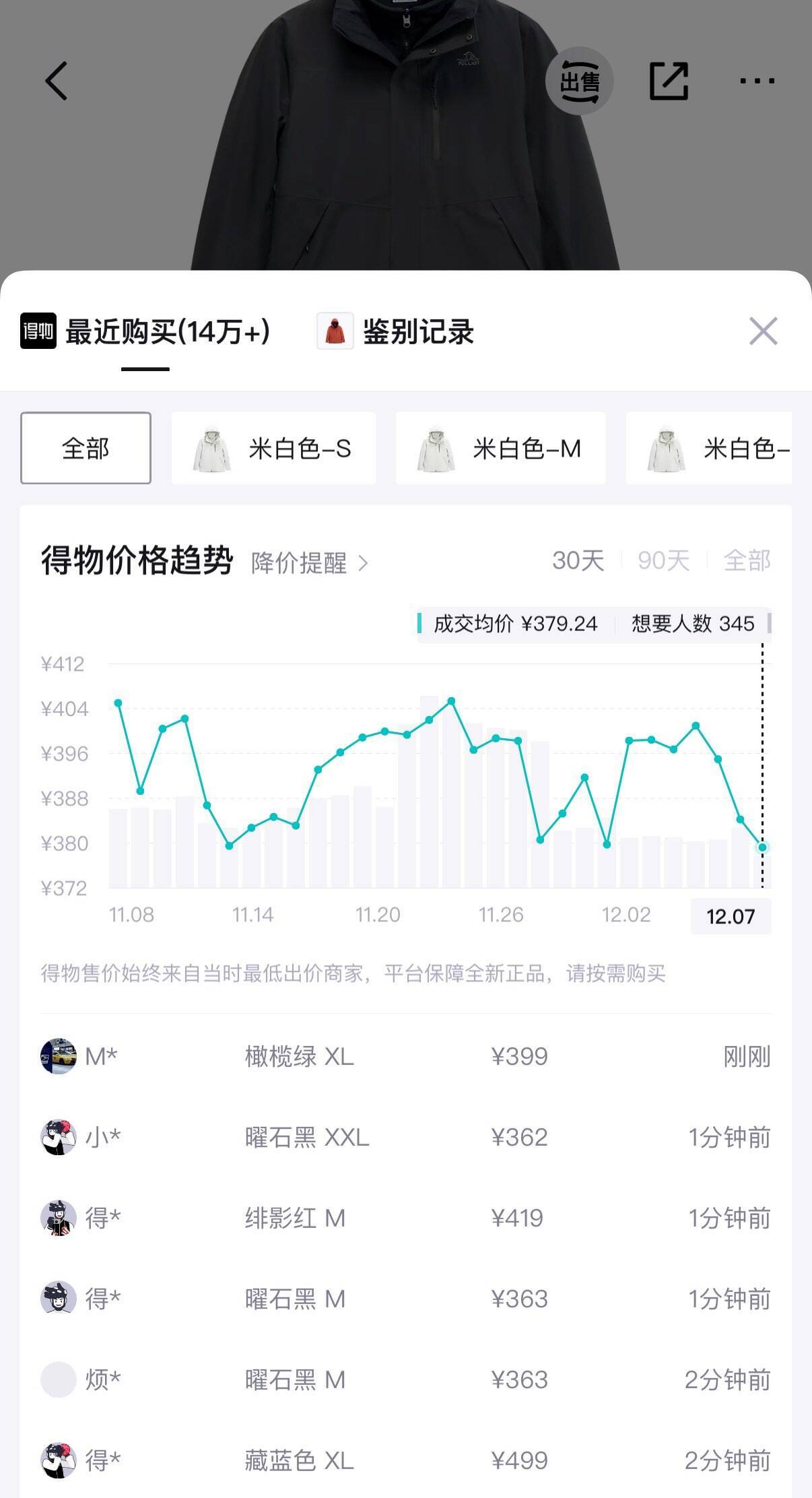Viewport: 812px width, 1498px height.
Task: Select the 全部 filter chip
Action: click(86, 448)
